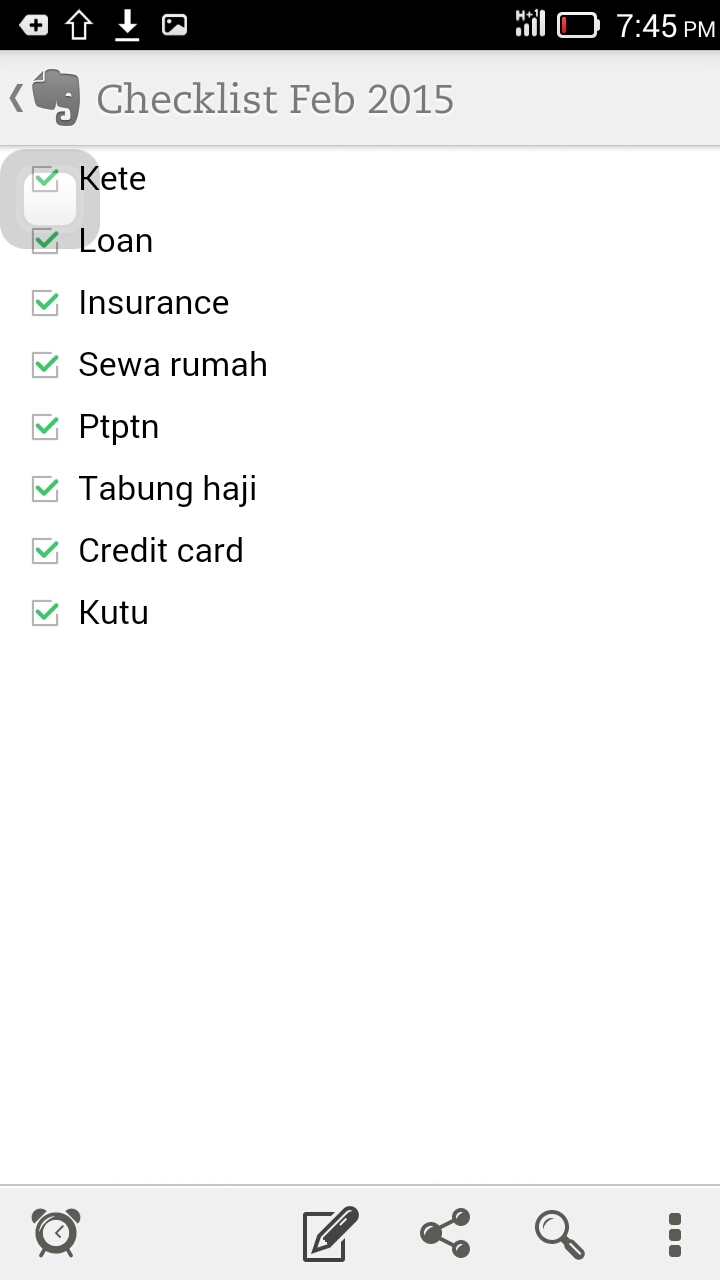Tap the floating assistive touch button

[x=50, y=198]
